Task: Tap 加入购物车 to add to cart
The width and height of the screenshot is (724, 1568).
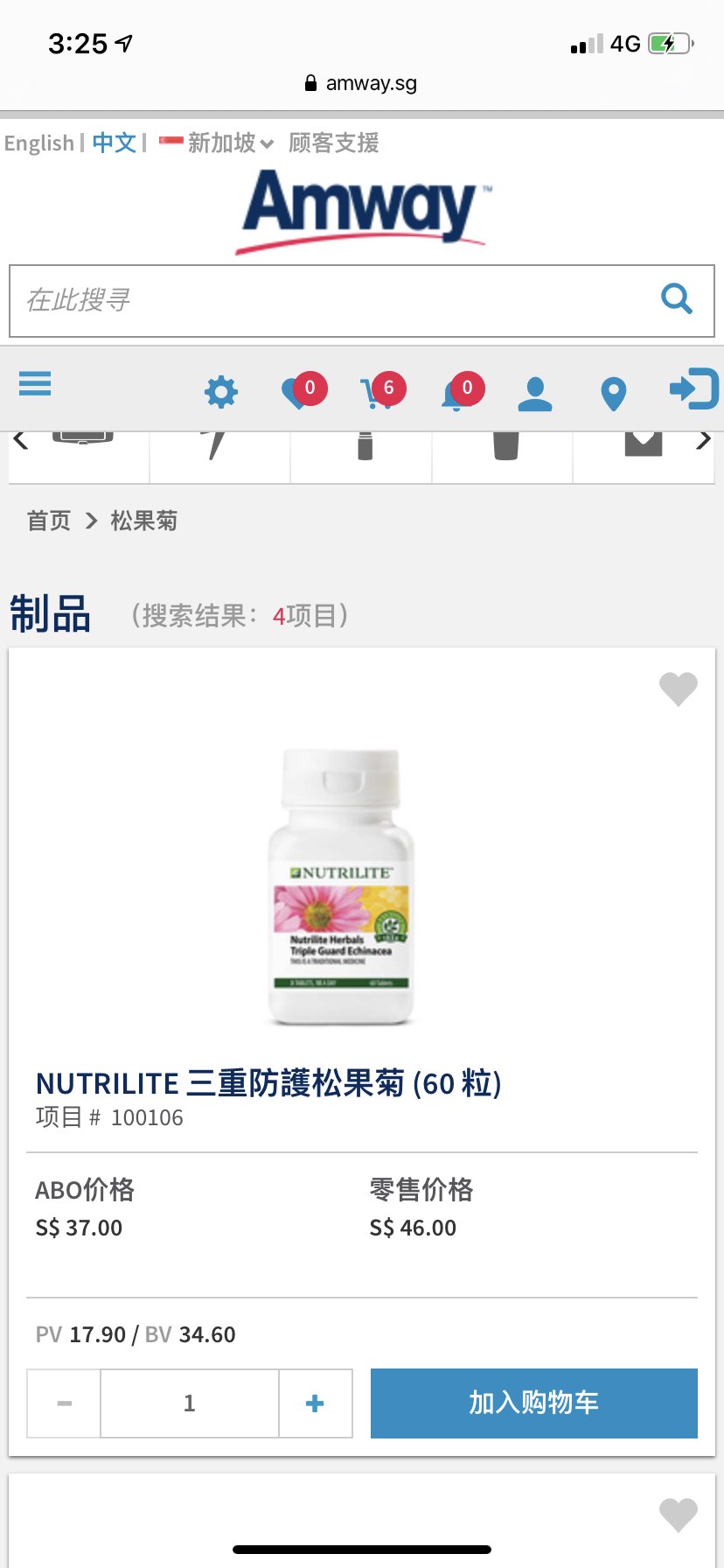Action: pyautogui.click(x=533, y=1403)
